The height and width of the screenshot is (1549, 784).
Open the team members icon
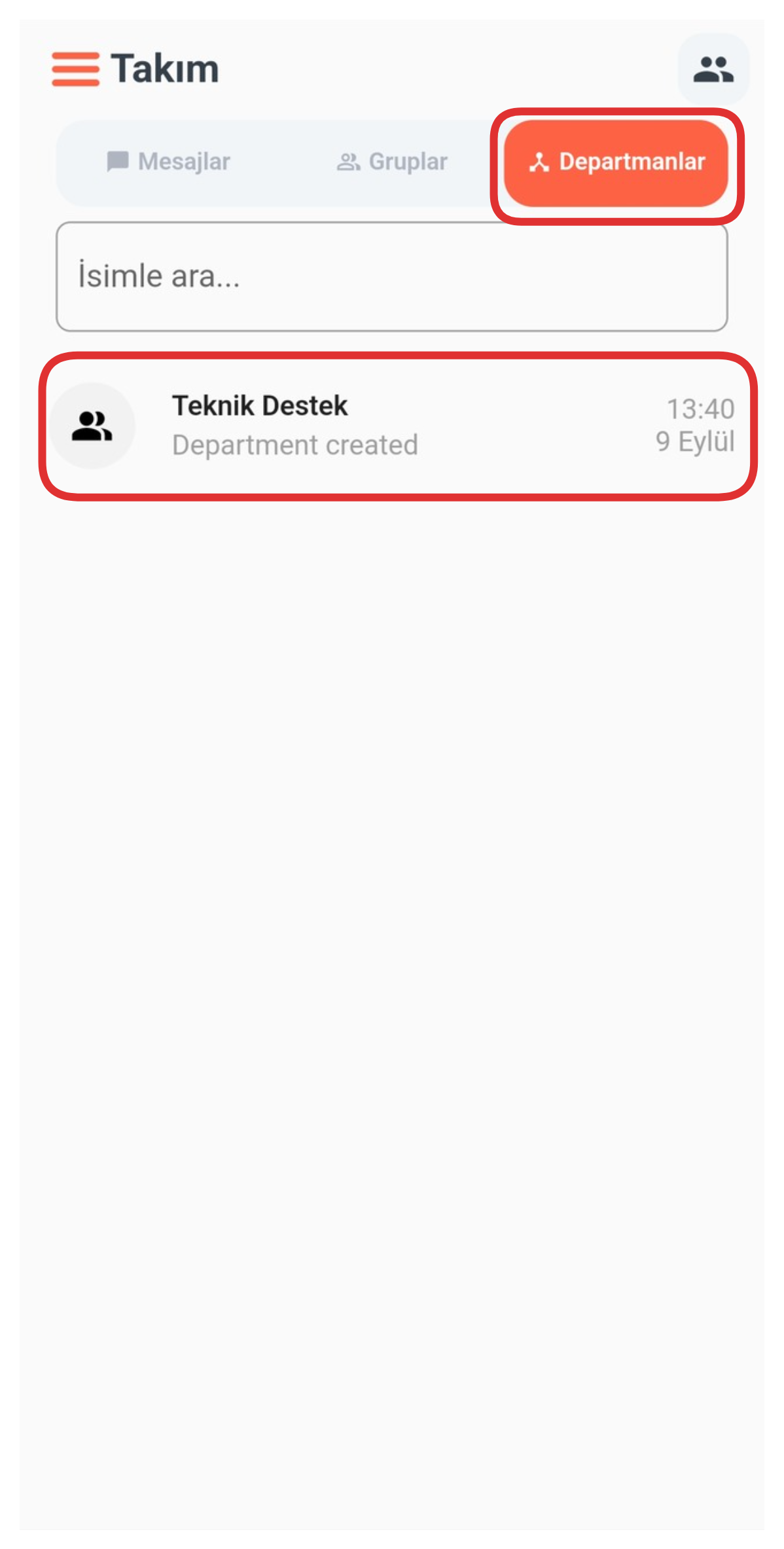tap(713, 69)
